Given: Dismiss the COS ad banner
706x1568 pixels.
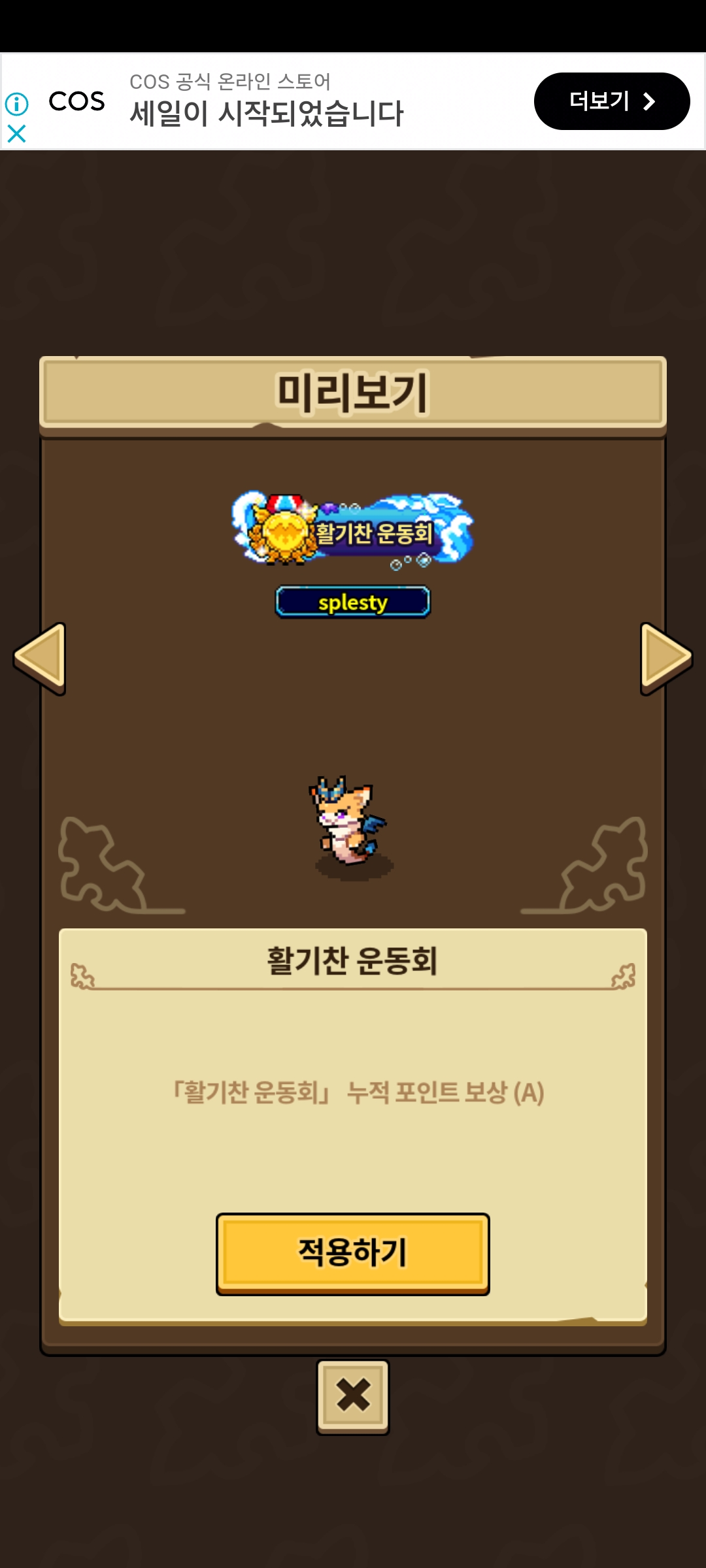Looking at the screenshot, I should [x=16, y=134].
